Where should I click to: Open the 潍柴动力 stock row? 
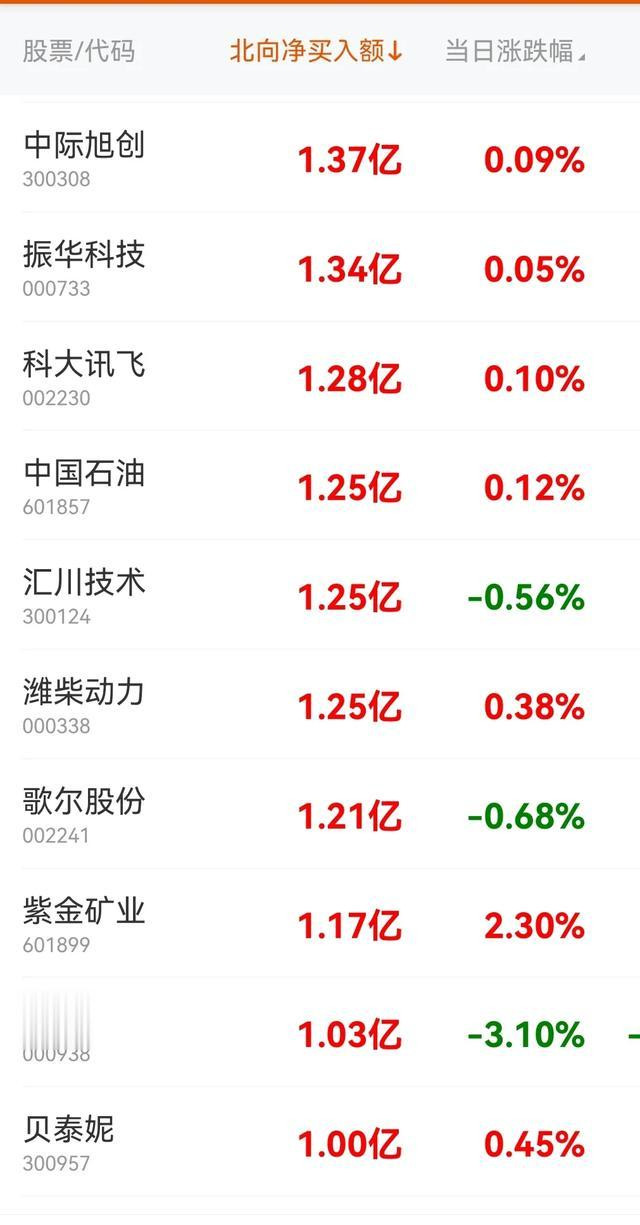pyautogui.click(x=320, y=705)
